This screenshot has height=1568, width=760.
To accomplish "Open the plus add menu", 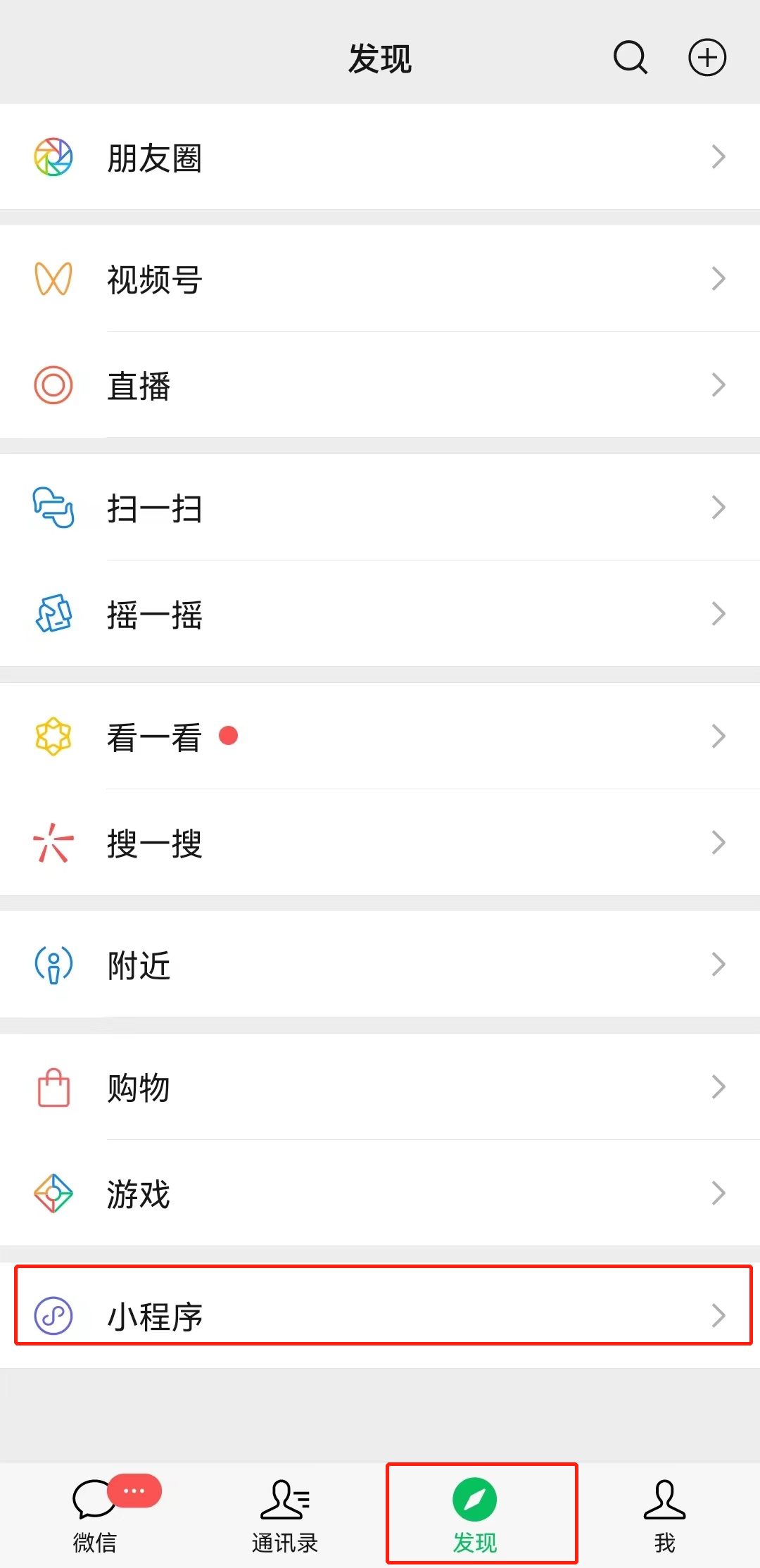I will coord(707,58).
